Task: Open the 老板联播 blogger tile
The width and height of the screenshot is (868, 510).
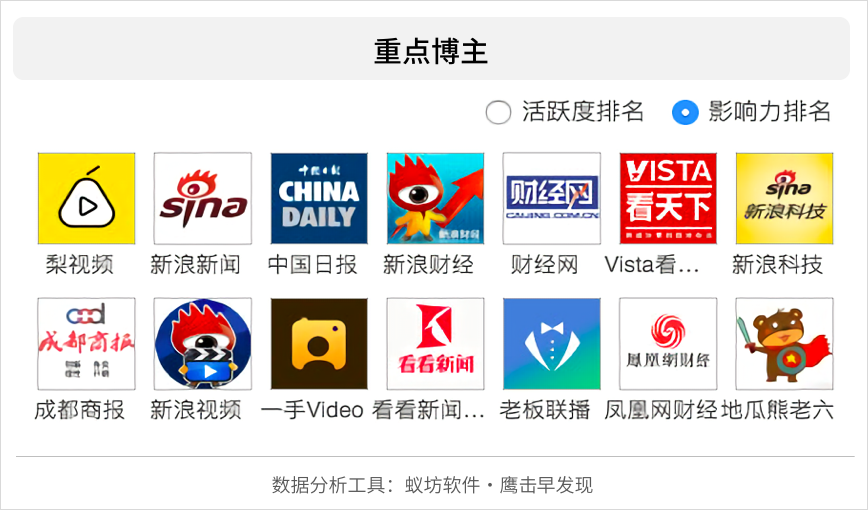Action: 551,344
